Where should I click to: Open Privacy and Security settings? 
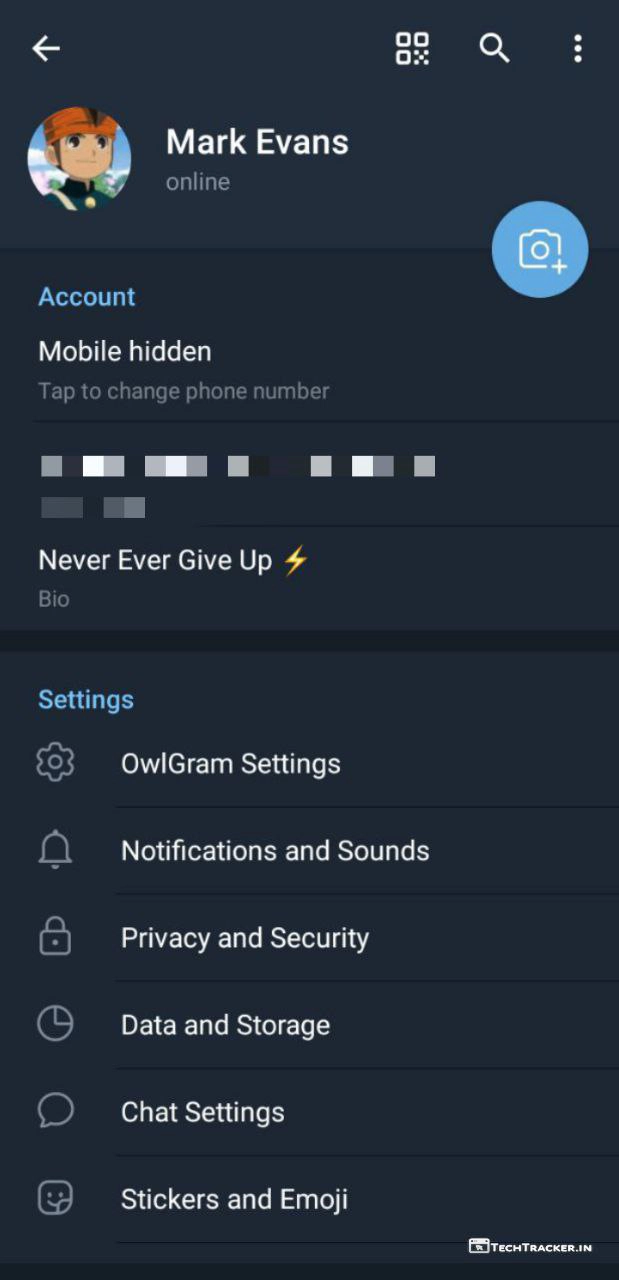coord(245,938)
